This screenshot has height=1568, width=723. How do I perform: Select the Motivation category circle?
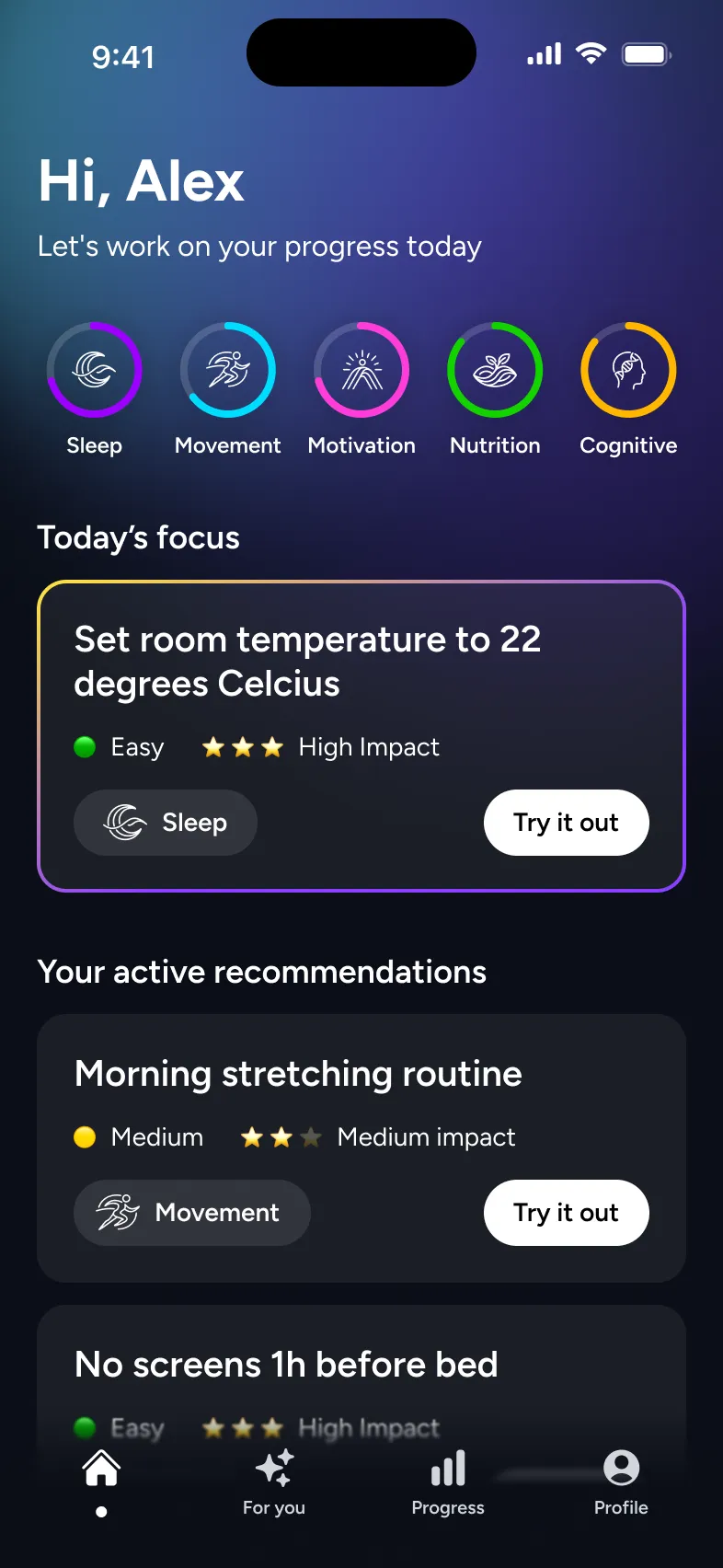coord(361,370)
